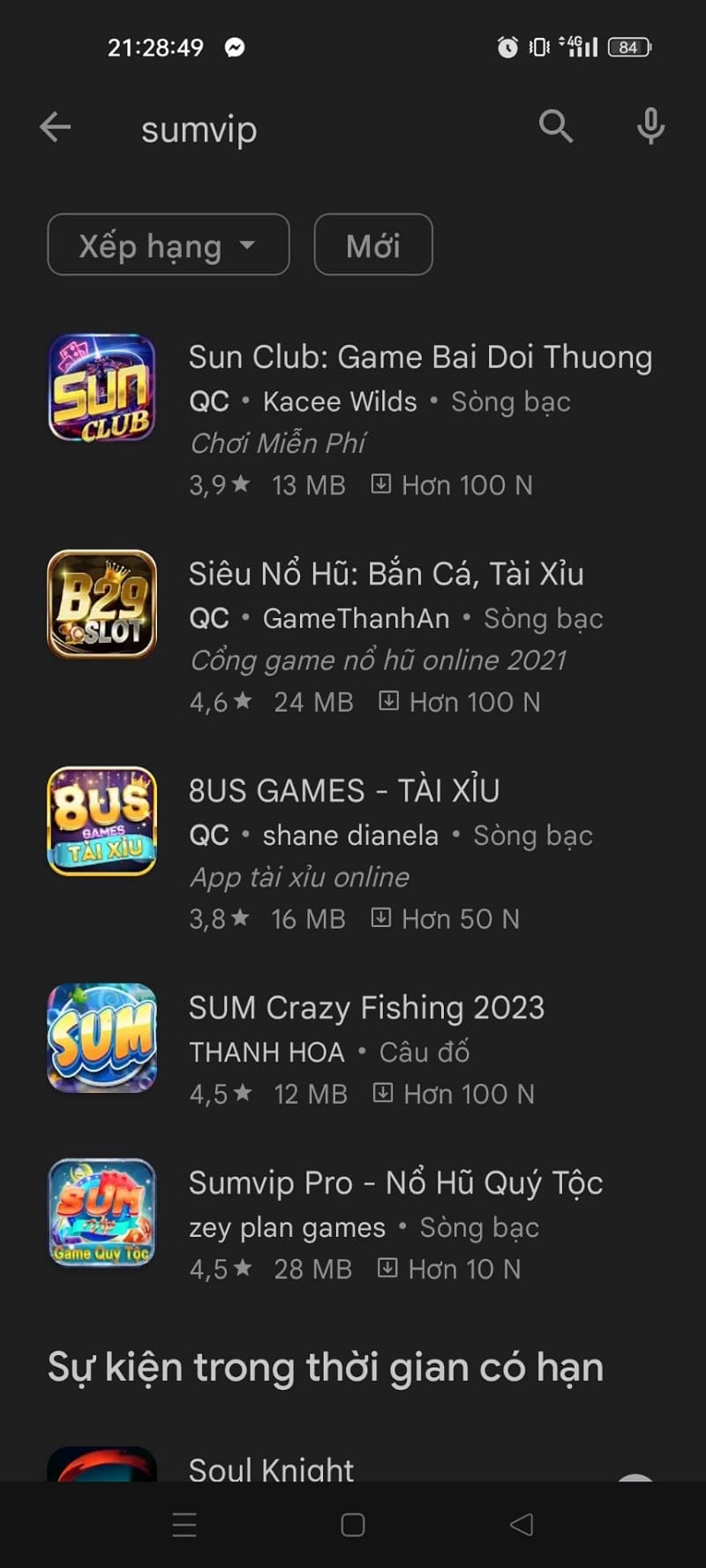This screenshot has height=1568, width=706.
Task: Activate the Mới filter for newest results
Action: 372,245
